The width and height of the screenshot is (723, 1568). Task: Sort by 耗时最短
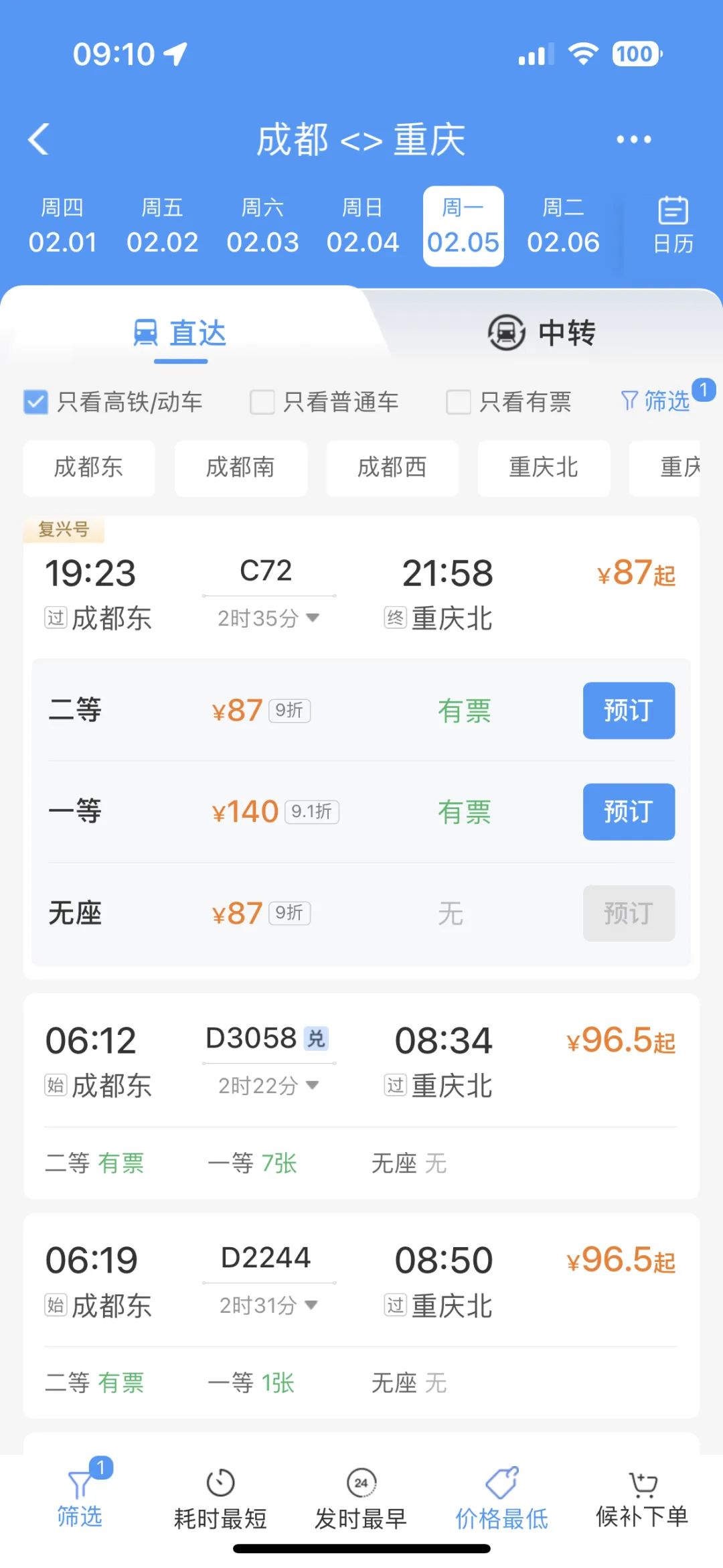tap(220, 1500)
